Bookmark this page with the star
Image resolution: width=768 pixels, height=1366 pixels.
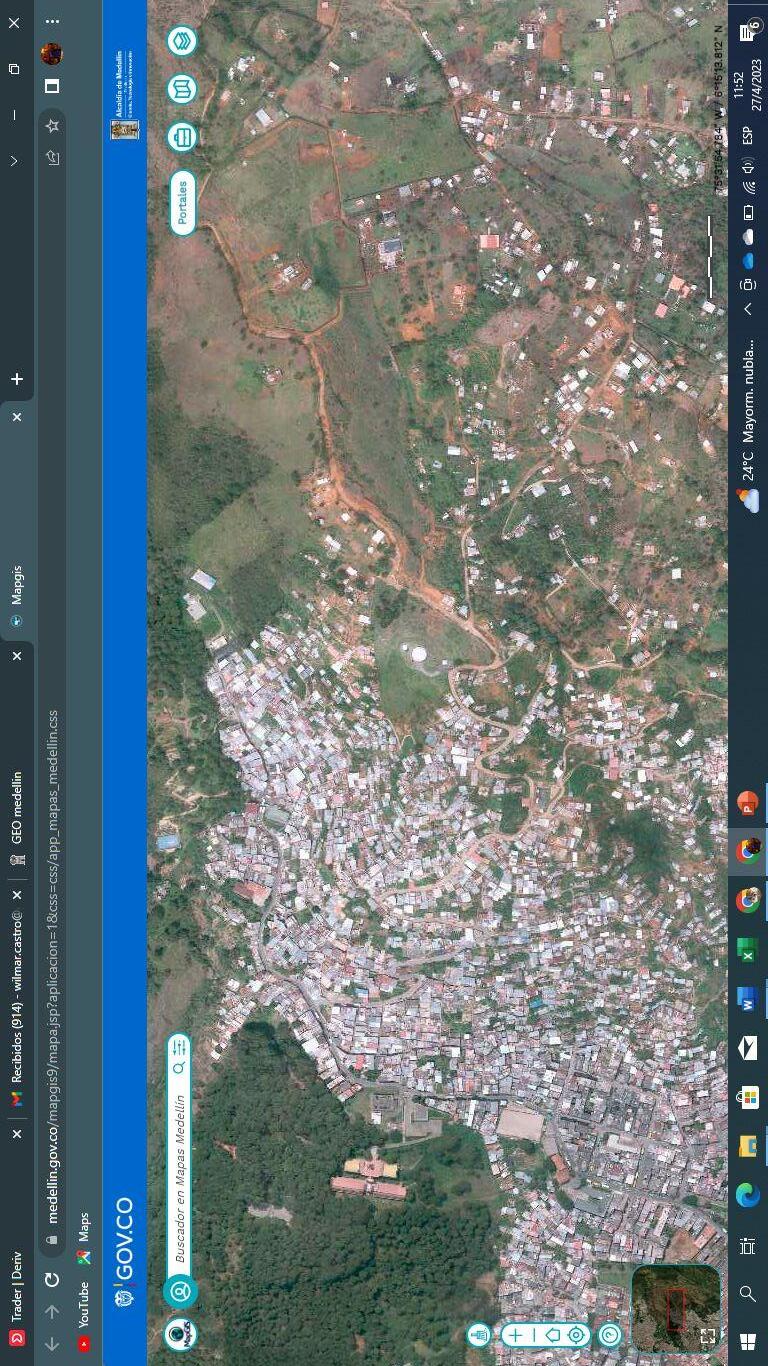pyautogui.click(x=52, y=126)
